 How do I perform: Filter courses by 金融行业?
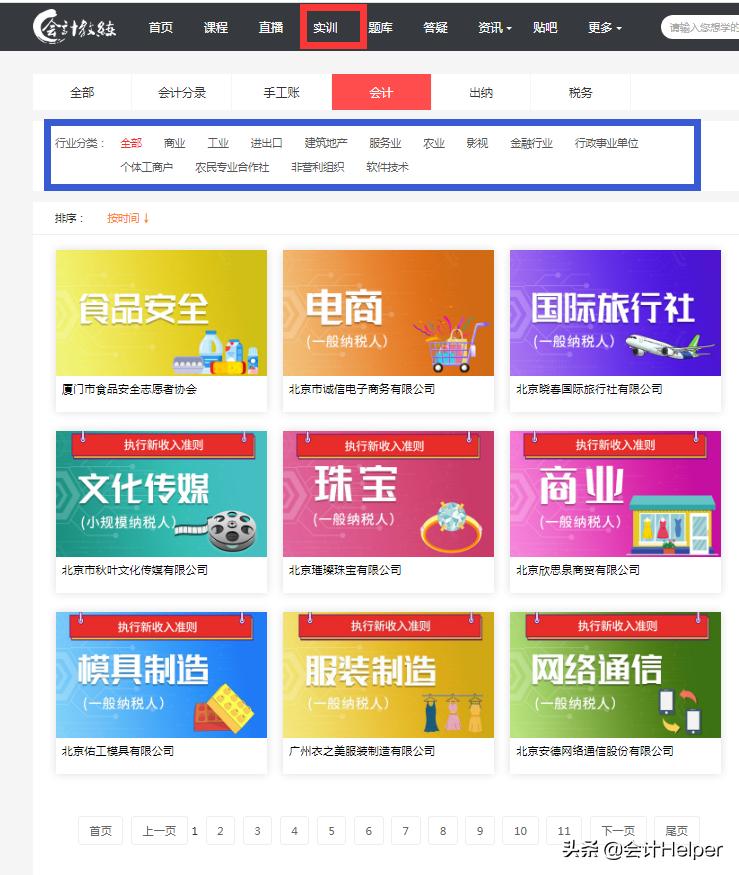[x=532, y=142]
